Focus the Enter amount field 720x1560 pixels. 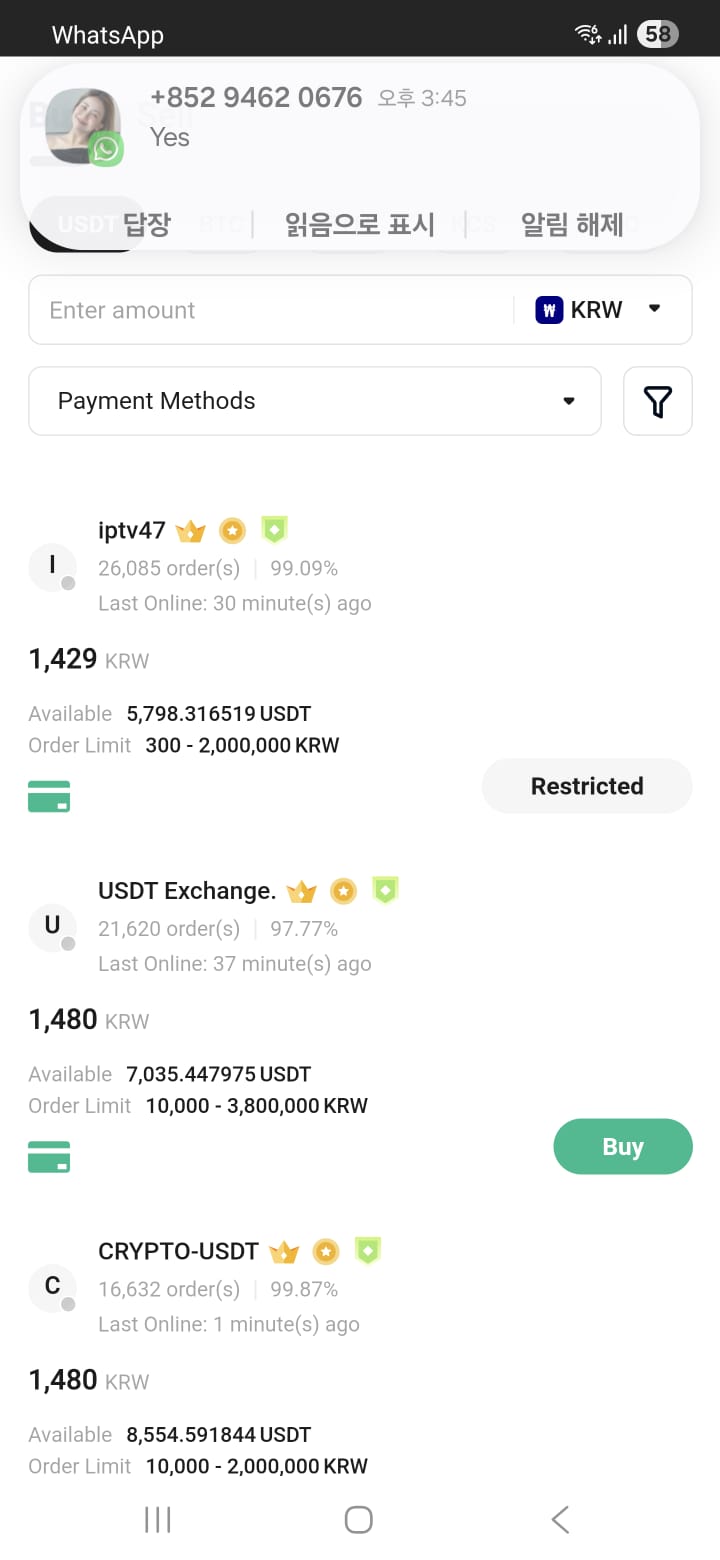pyautogui.click(x=270, y=310)
